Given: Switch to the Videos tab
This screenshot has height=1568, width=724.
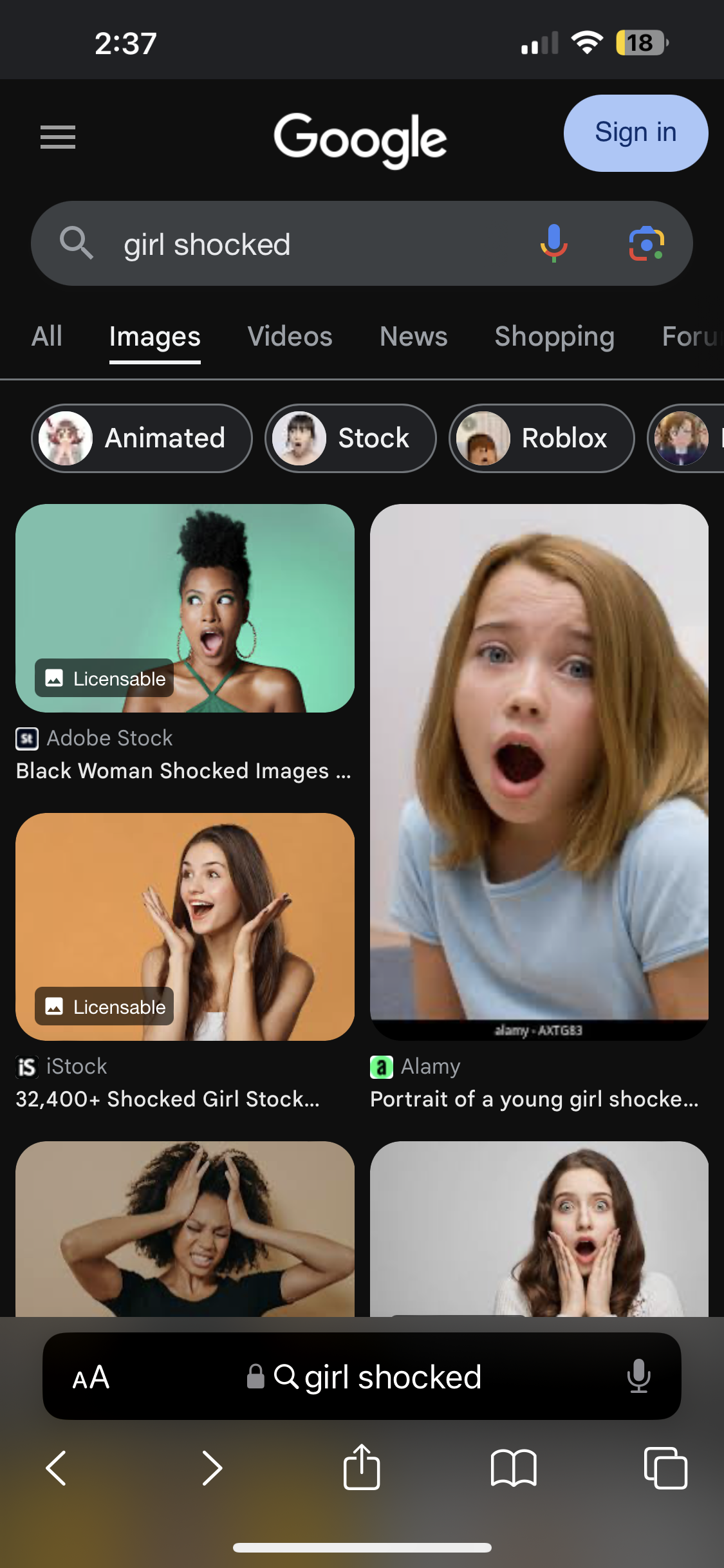Looking at the screenshot, I should click(x=290, y=337).
